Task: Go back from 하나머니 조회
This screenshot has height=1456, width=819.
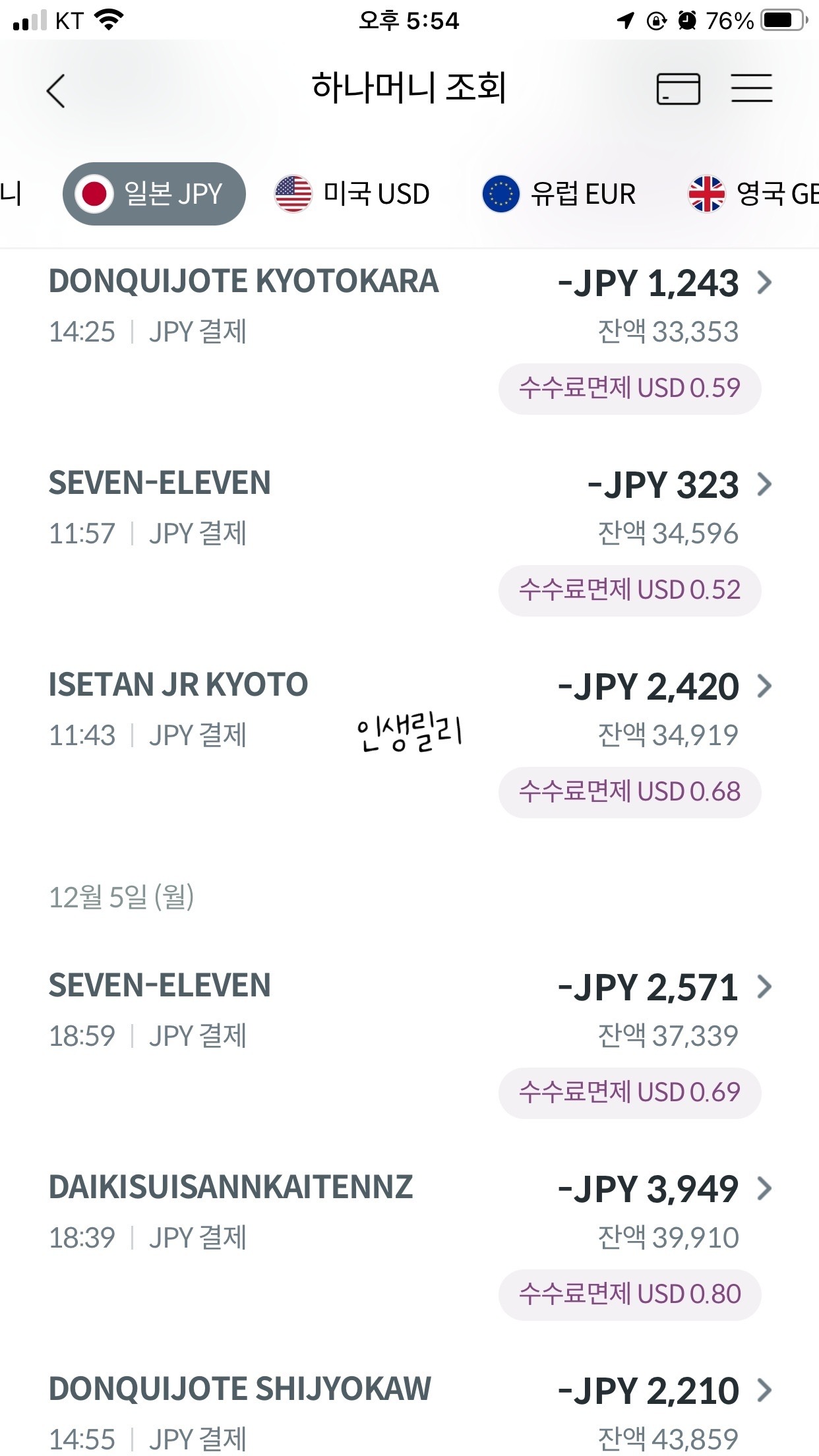Action: pos(56,90)
